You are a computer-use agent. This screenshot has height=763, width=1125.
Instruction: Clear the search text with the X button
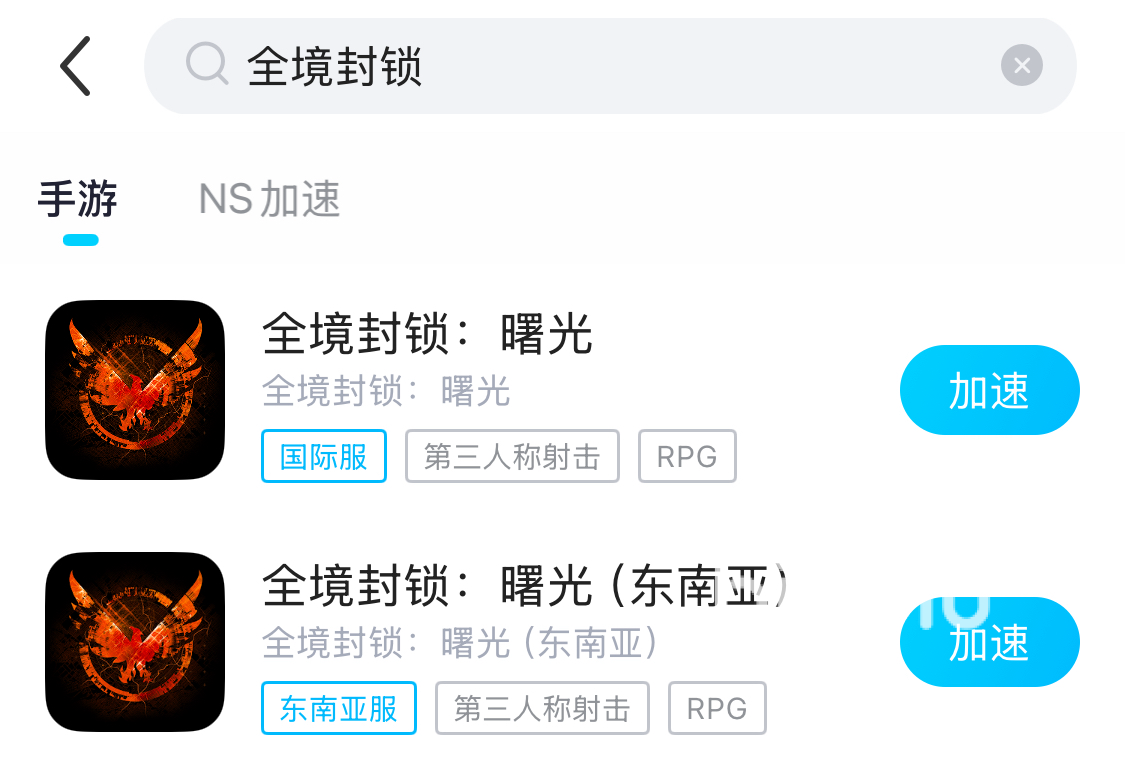pyautogui.click(x=1021, y=66)
